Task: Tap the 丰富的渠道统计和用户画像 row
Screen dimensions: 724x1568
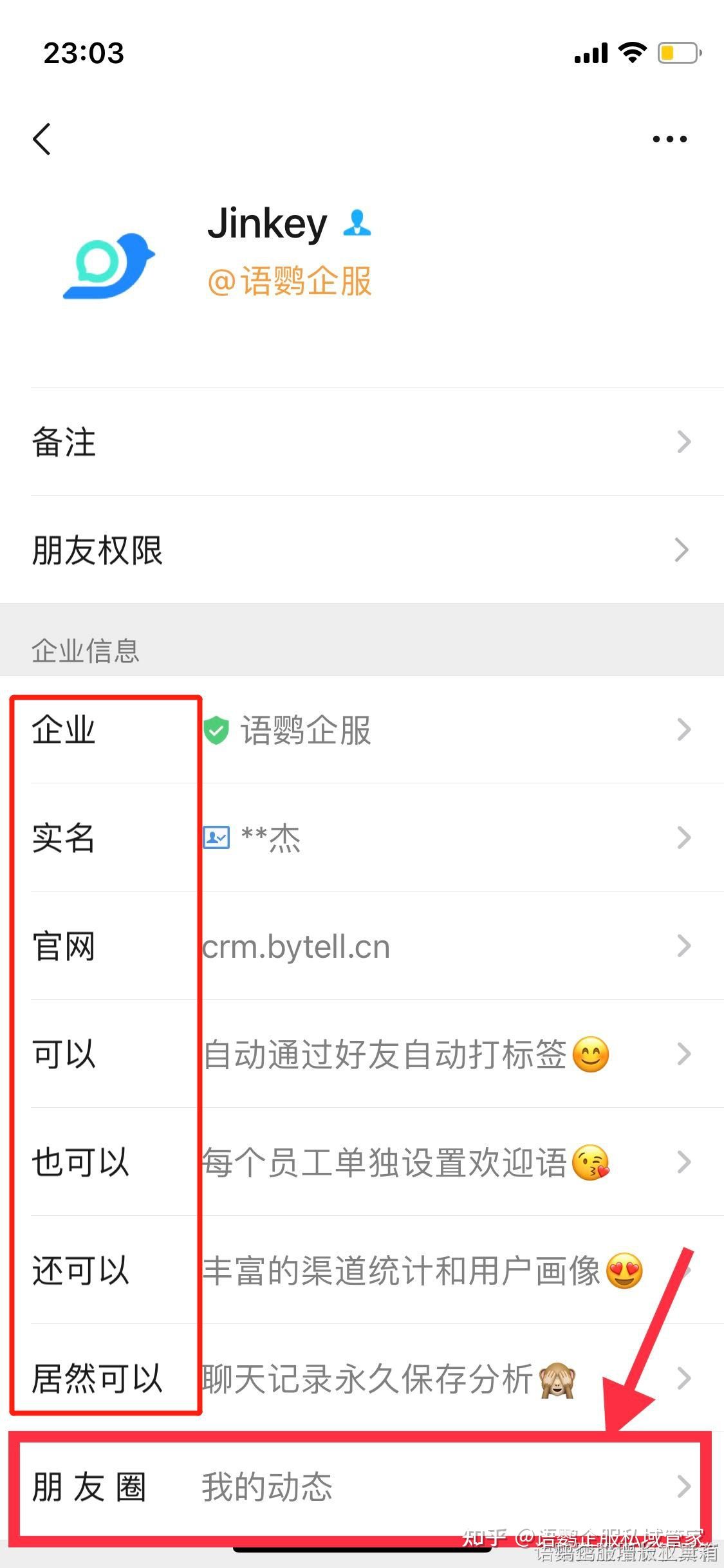Action: [362, 1271]
